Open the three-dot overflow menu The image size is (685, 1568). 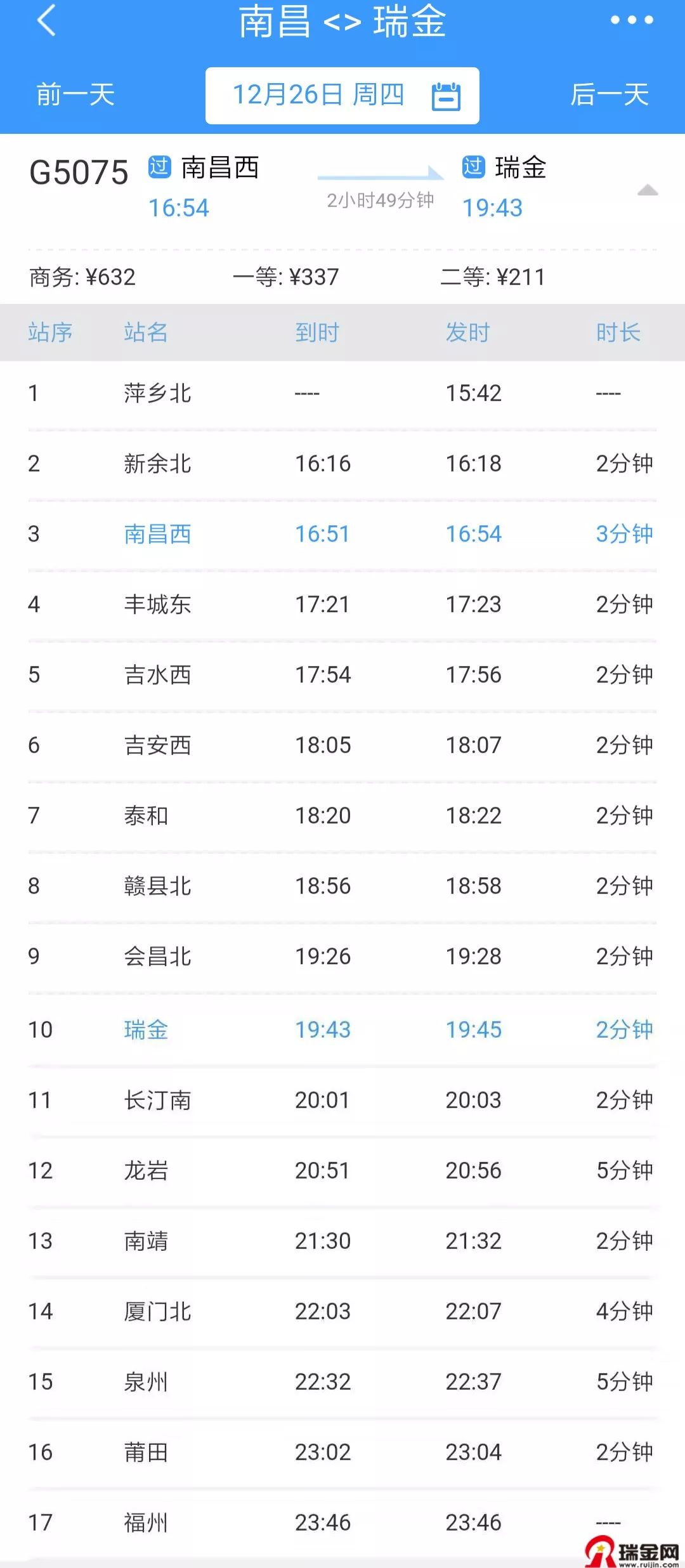click(x=631, y=20)
